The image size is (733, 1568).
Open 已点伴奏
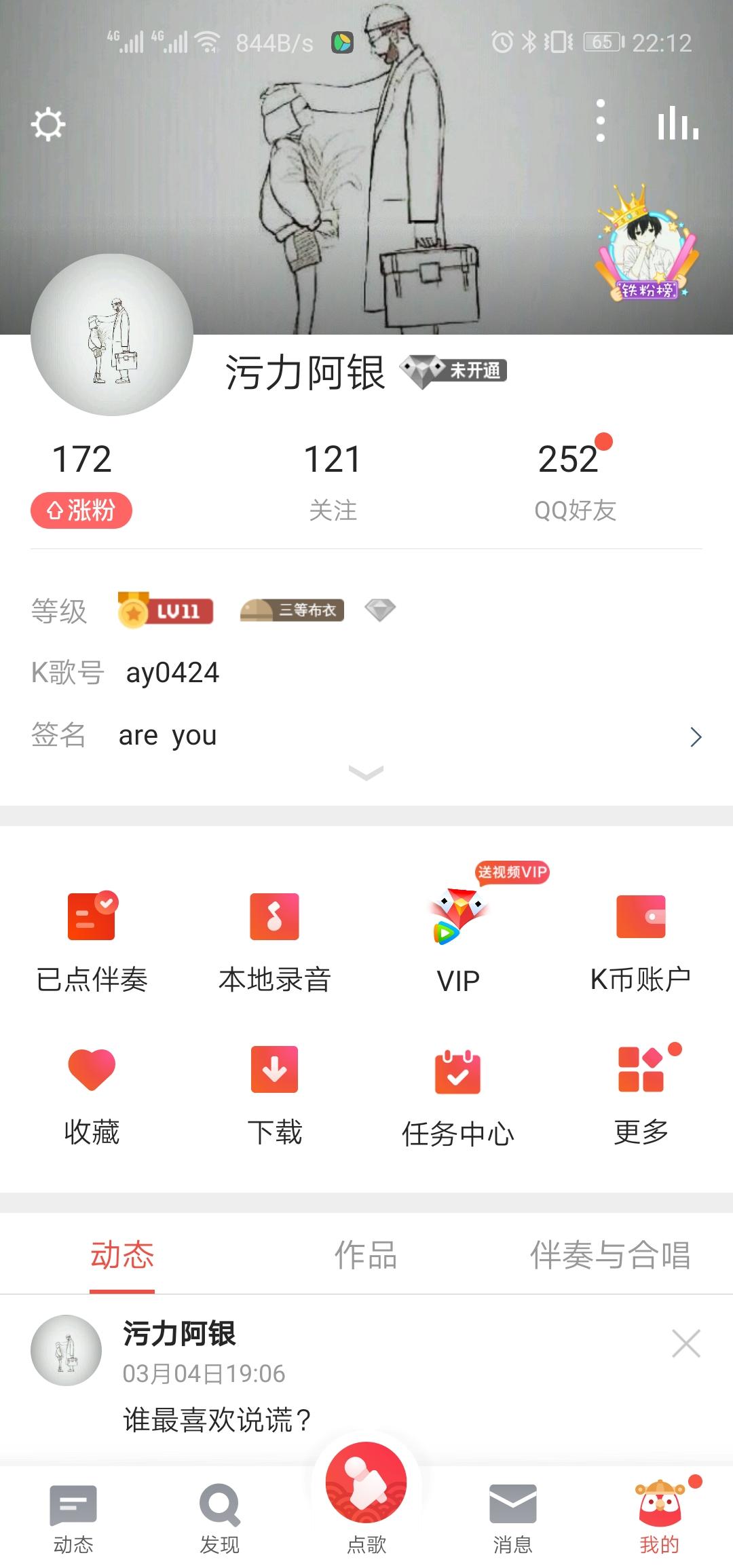(92, 942)
